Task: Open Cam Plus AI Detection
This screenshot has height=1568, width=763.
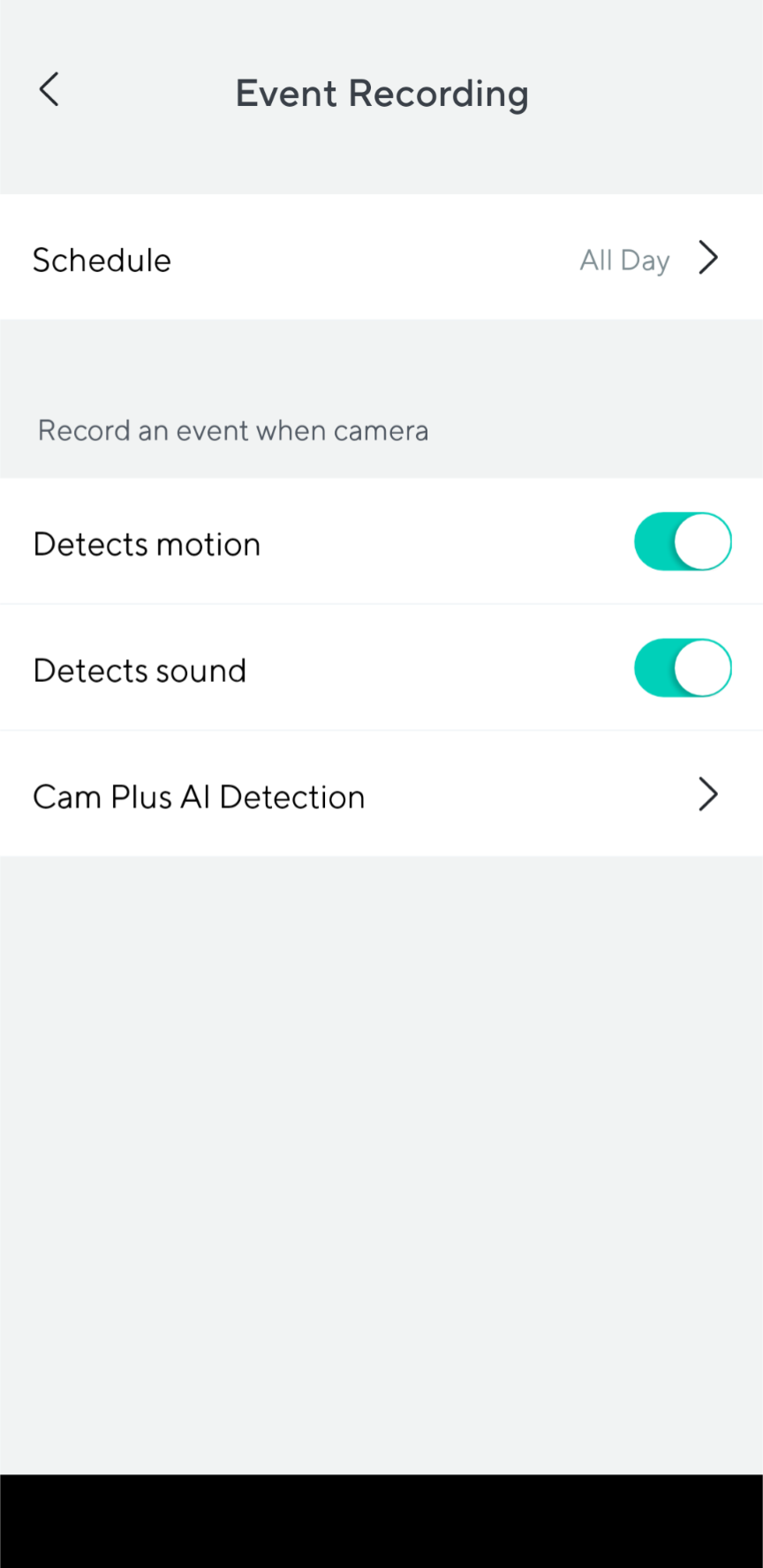Action: [381, 795]
